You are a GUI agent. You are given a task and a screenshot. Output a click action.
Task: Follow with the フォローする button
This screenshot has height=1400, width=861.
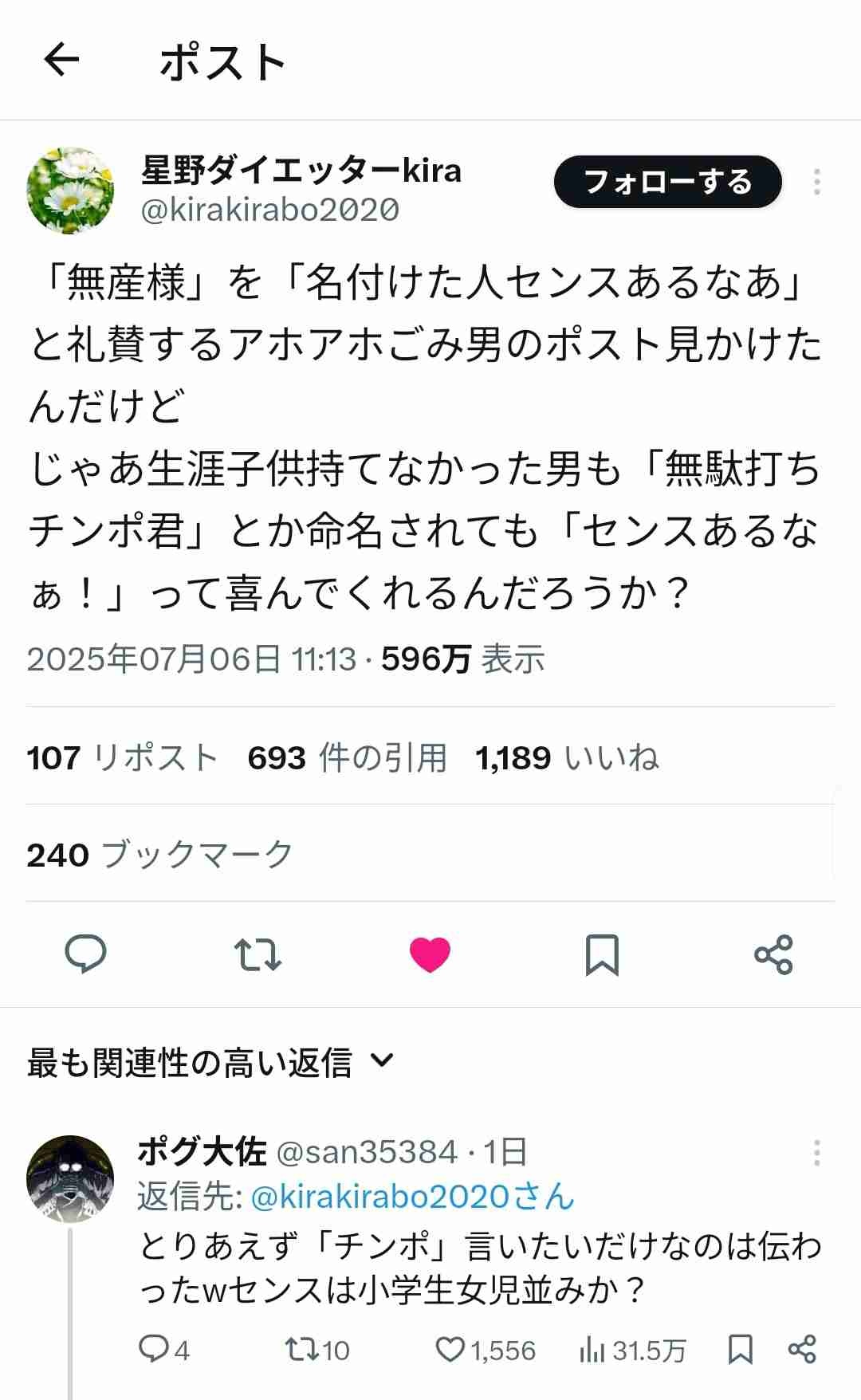click(x=667, y=182)
